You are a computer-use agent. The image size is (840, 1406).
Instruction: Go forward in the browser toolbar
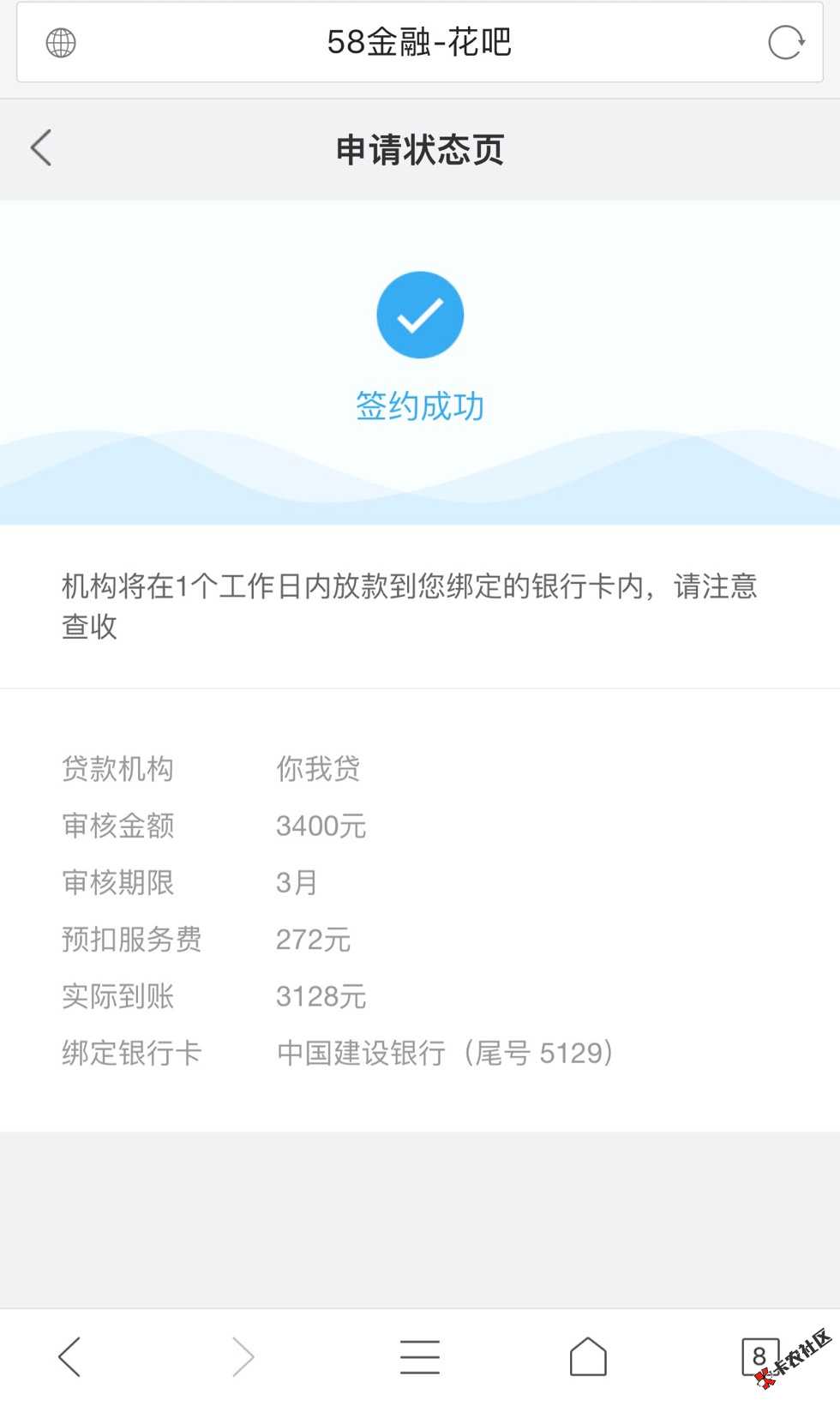243,1357
